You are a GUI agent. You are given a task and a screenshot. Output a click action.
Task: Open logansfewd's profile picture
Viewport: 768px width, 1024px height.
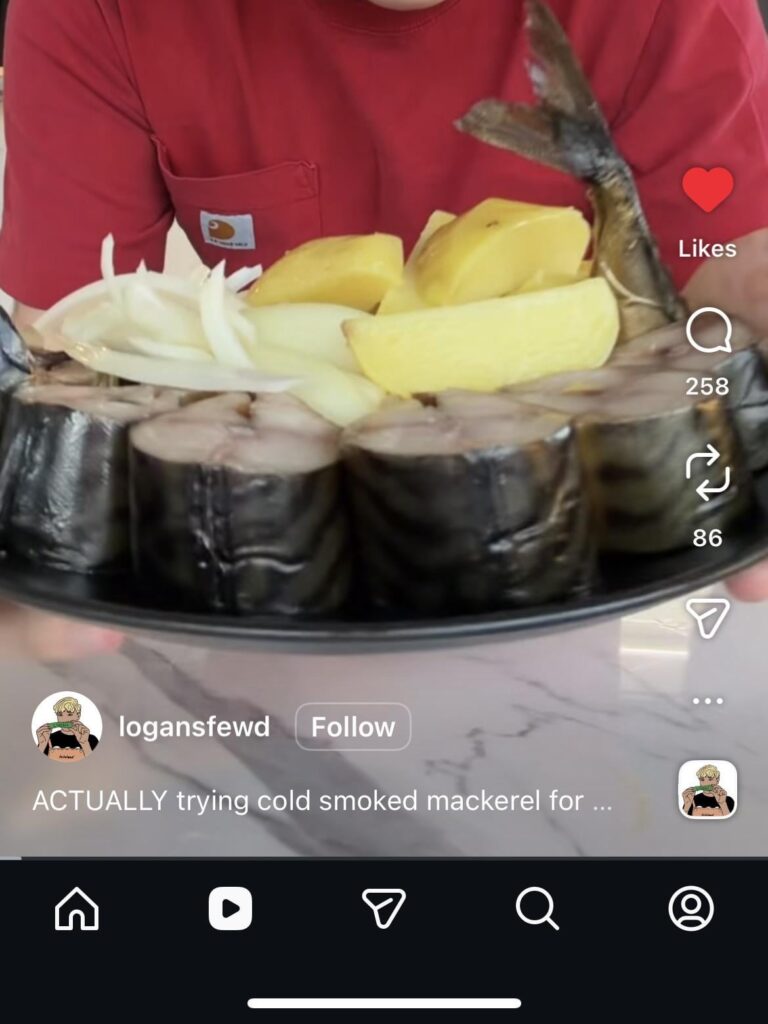(x=66, y=727)
